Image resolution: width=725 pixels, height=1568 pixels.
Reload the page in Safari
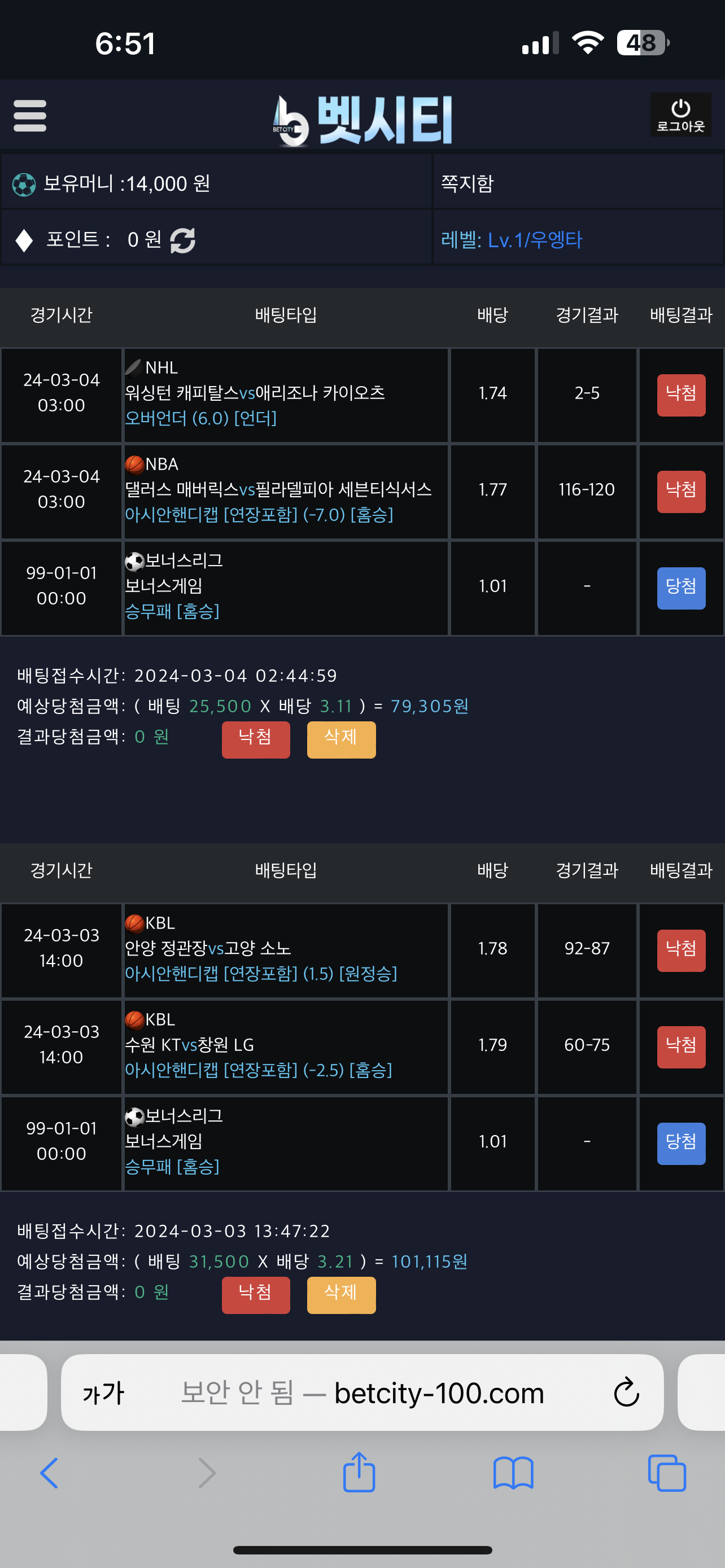626,1392
